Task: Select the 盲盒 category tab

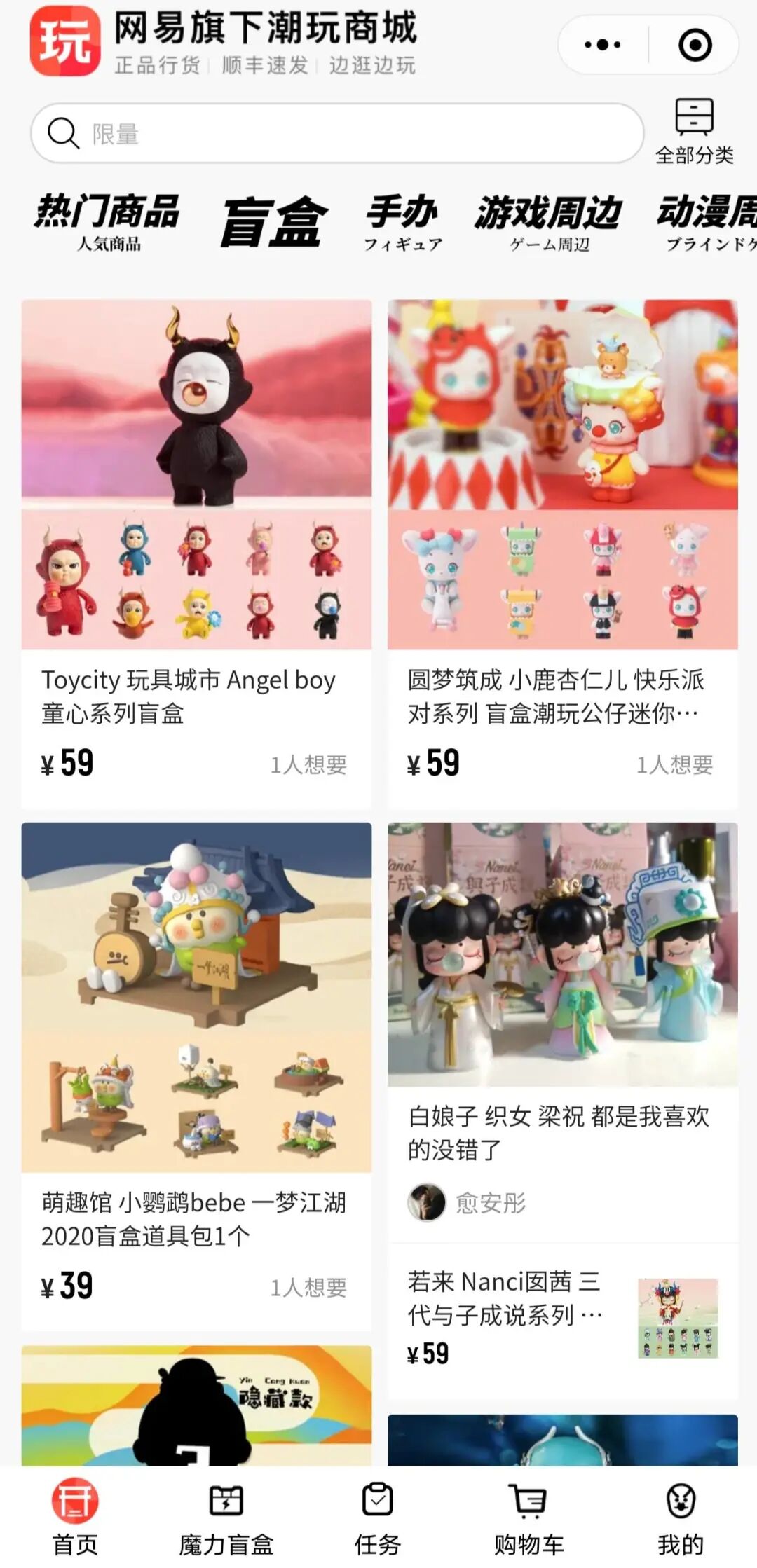Action: tap(274, 222)
